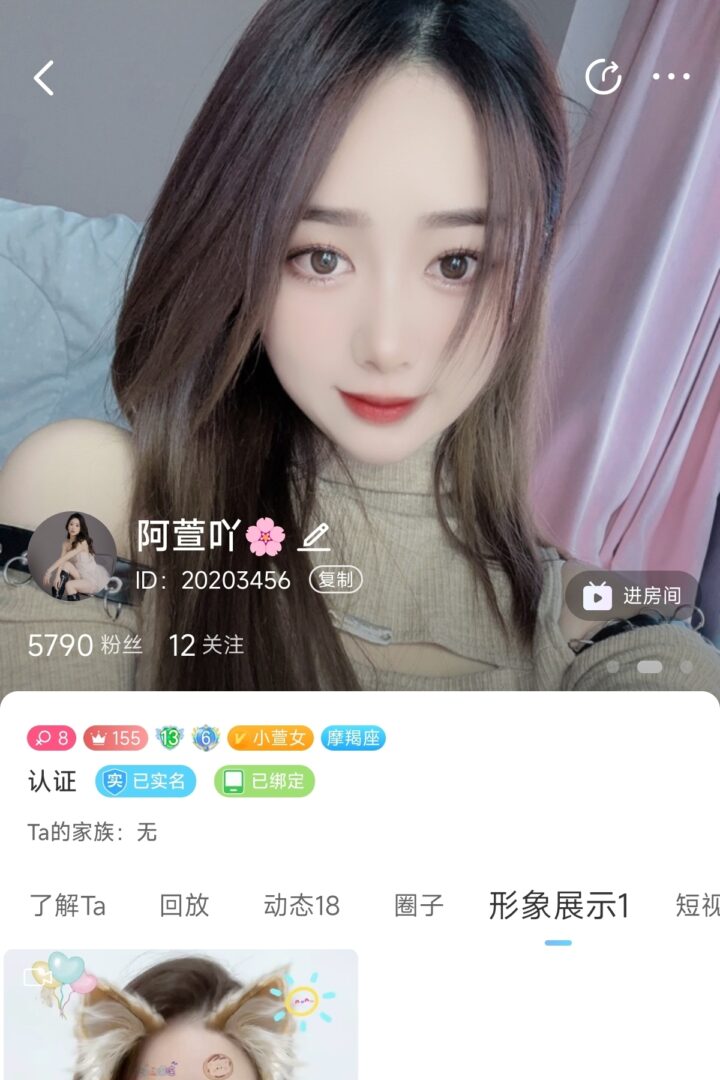View the 12 关注 following list
This screenshot has height=1080, width=720.
pyautogui.click(x=206, y=645)
